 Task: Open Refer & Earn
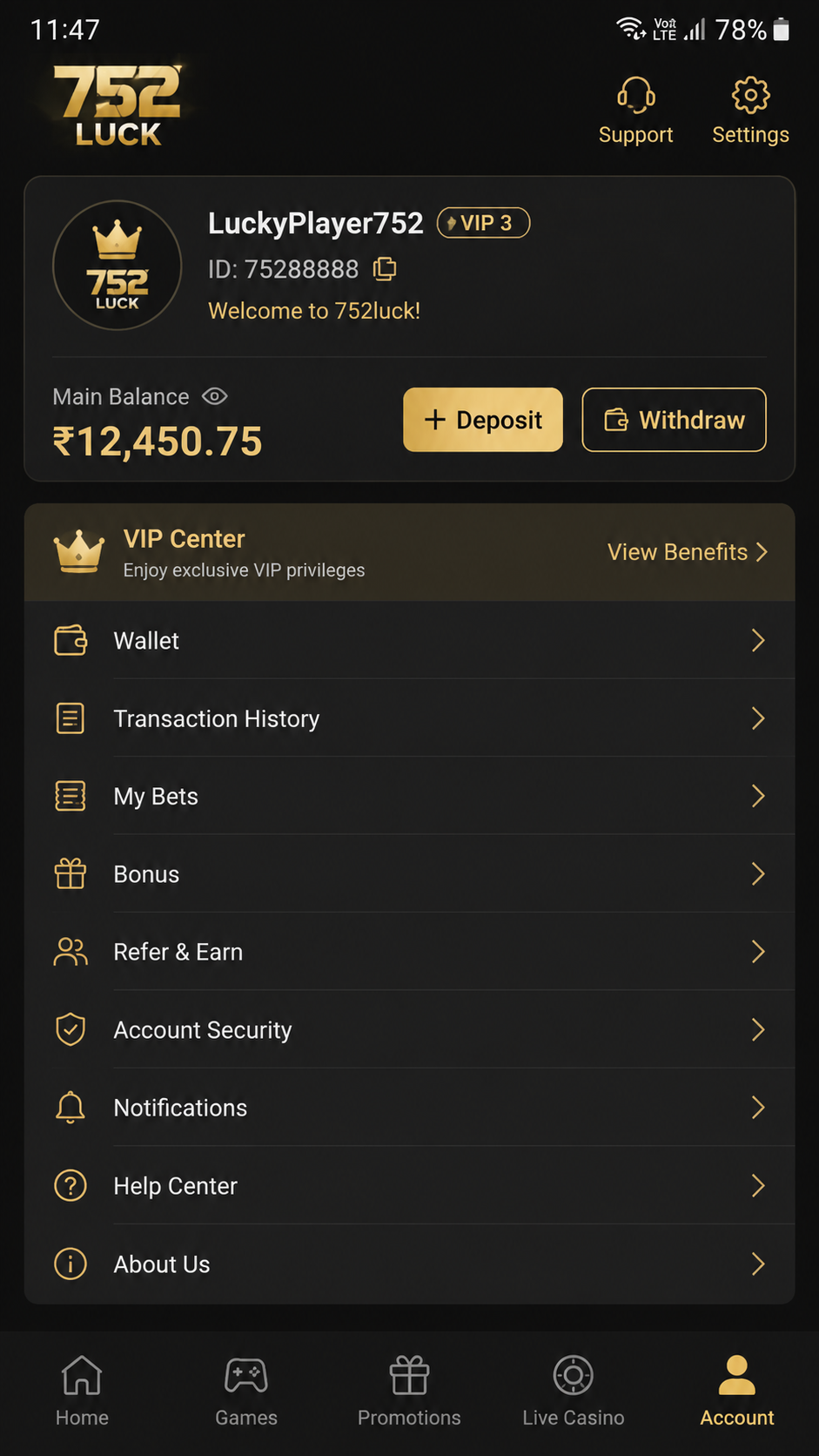409,952
